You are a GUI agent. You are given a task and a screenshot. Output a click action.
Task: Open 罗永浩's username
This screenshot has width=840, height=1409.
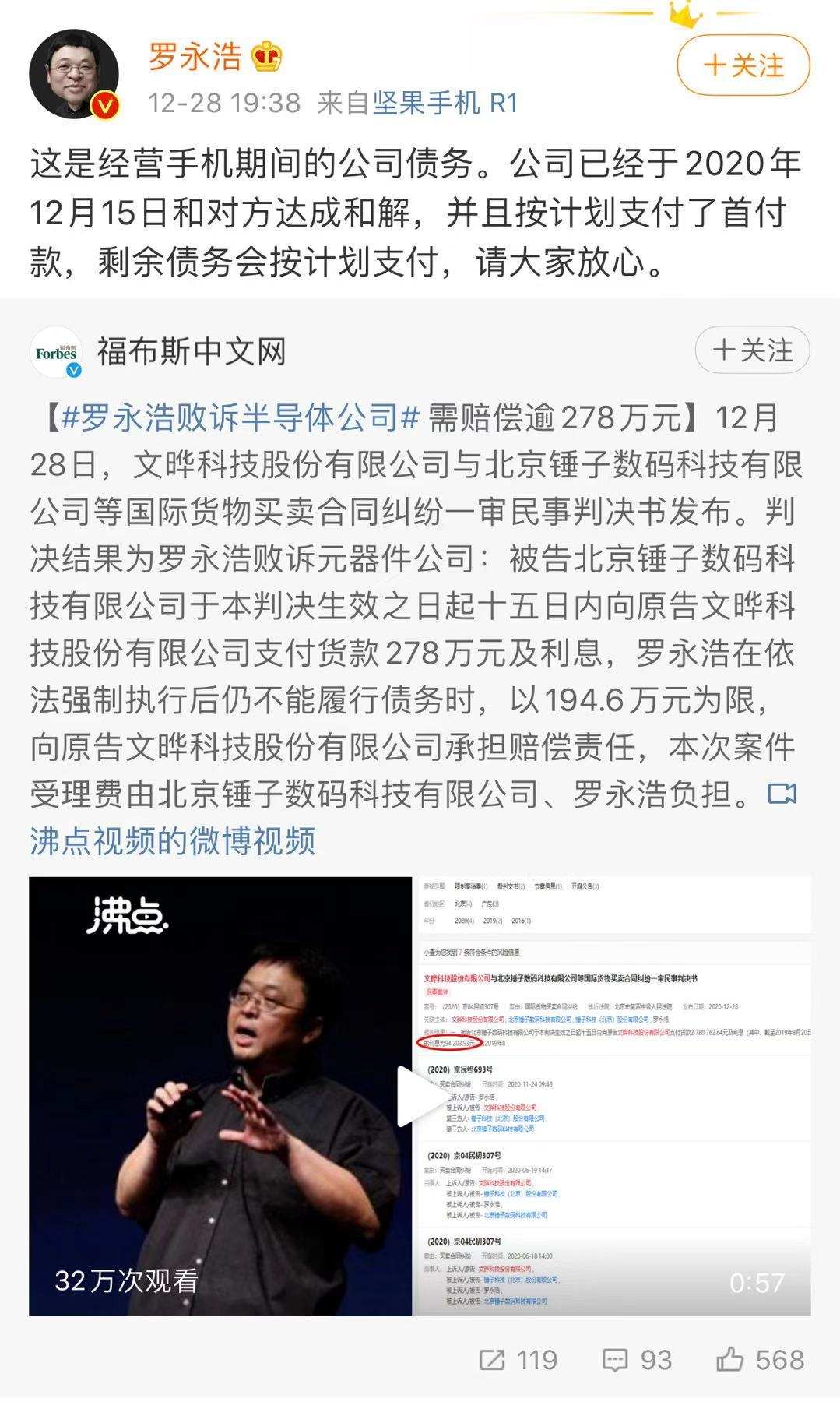(195, 58)
